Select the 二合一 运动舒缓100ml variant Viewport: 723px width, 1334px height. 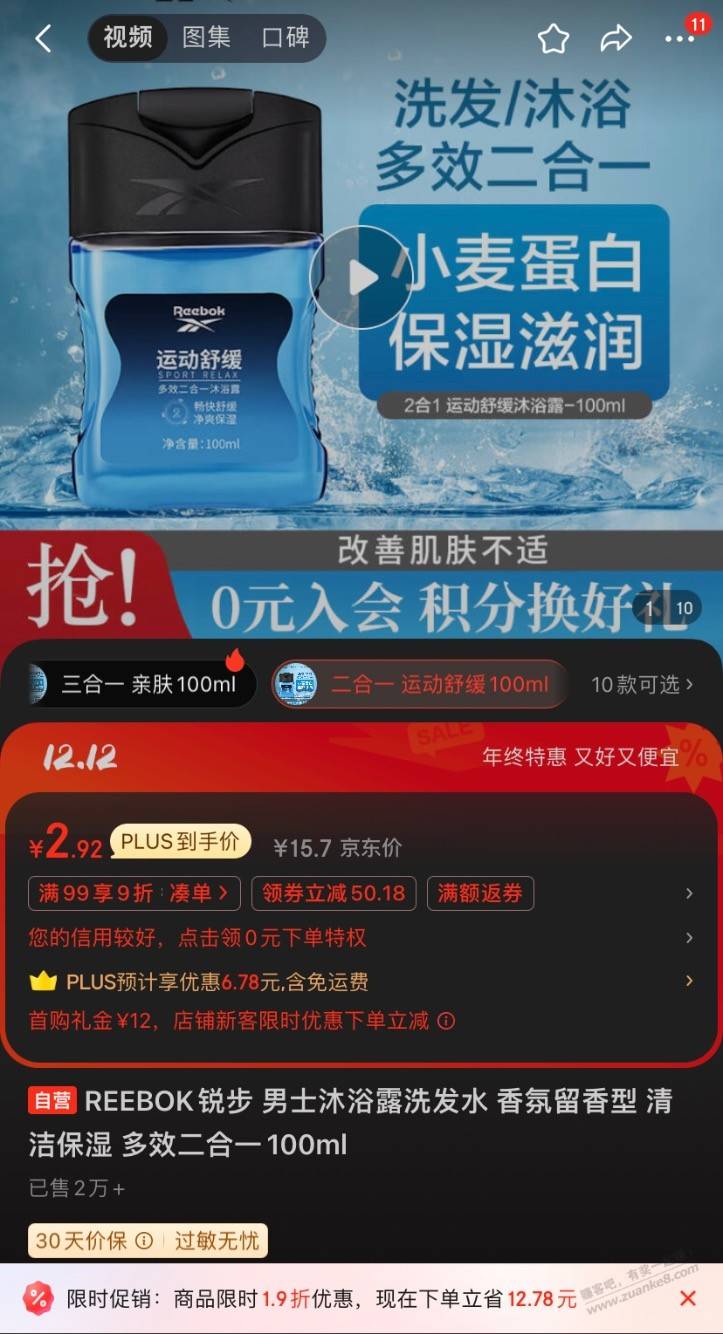coord(420,685)
